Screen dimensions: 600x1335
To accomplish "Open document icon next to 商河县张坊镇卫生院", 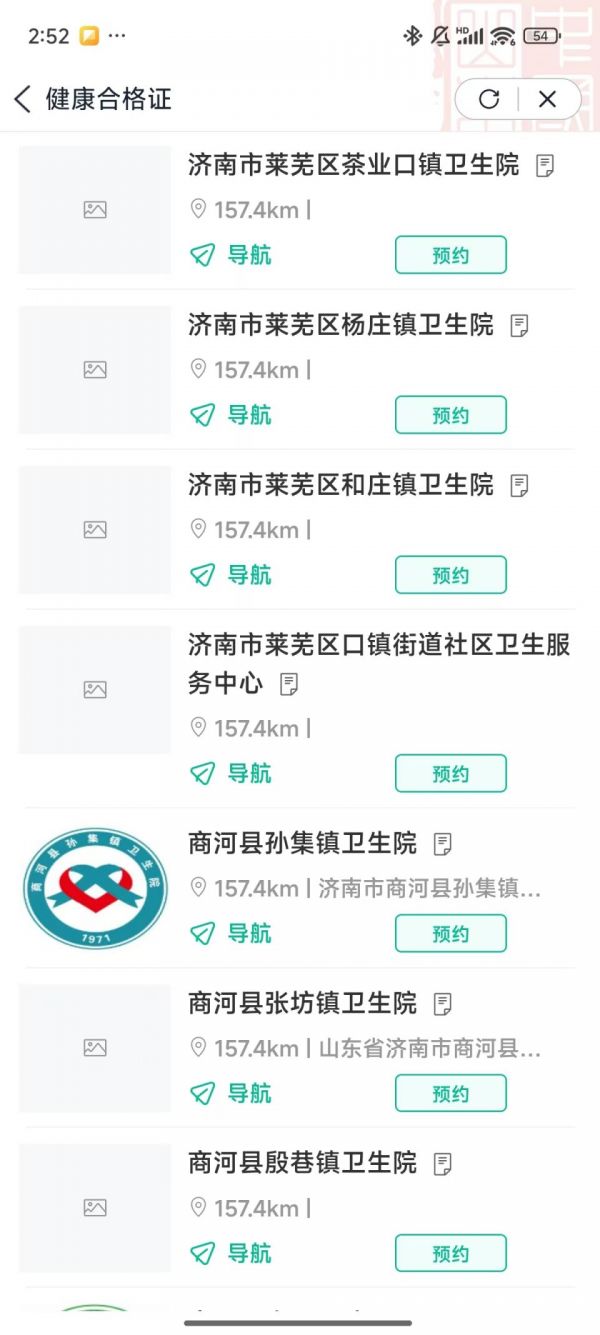I will pyautogui.click(x=443, y=1004).
